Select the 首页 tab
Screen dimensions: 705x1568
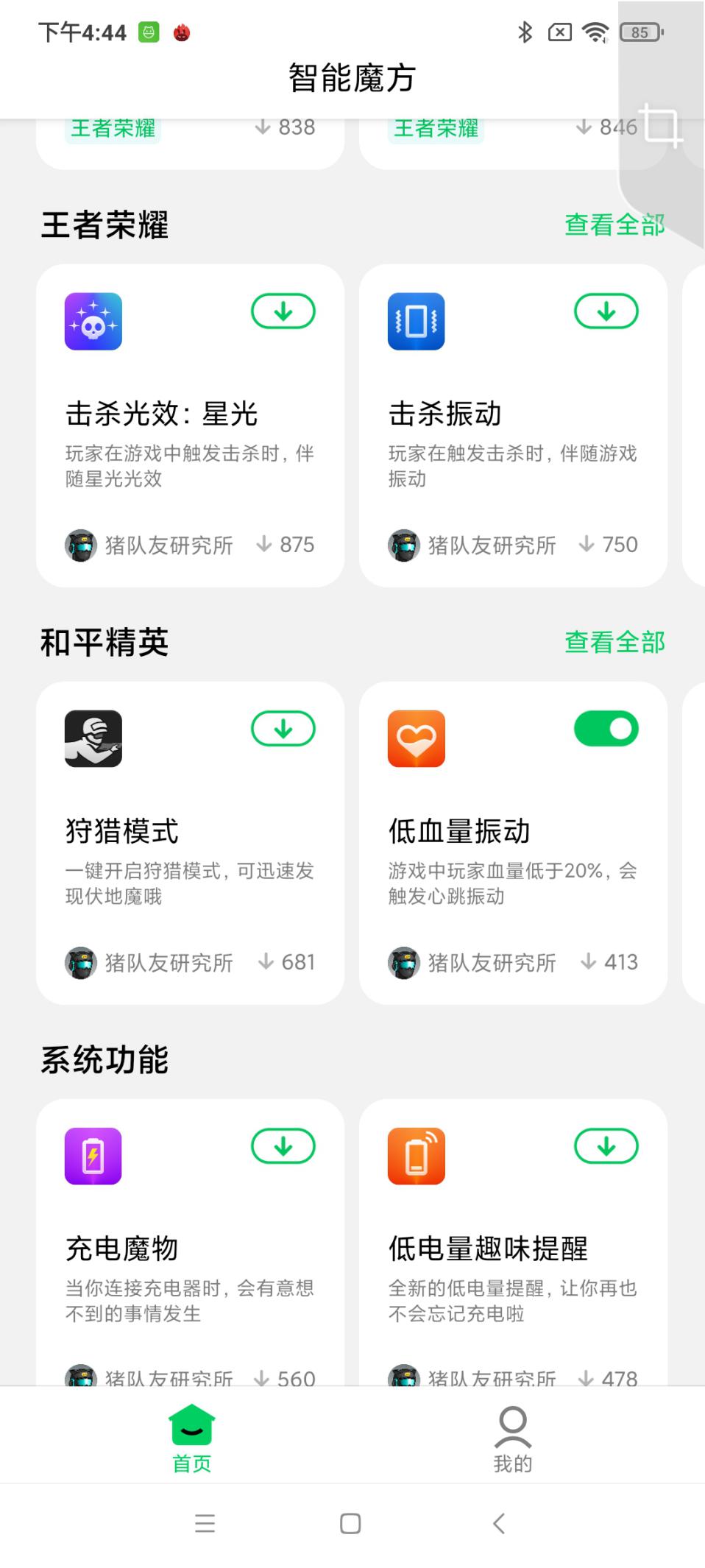[x=191, y=1439]
